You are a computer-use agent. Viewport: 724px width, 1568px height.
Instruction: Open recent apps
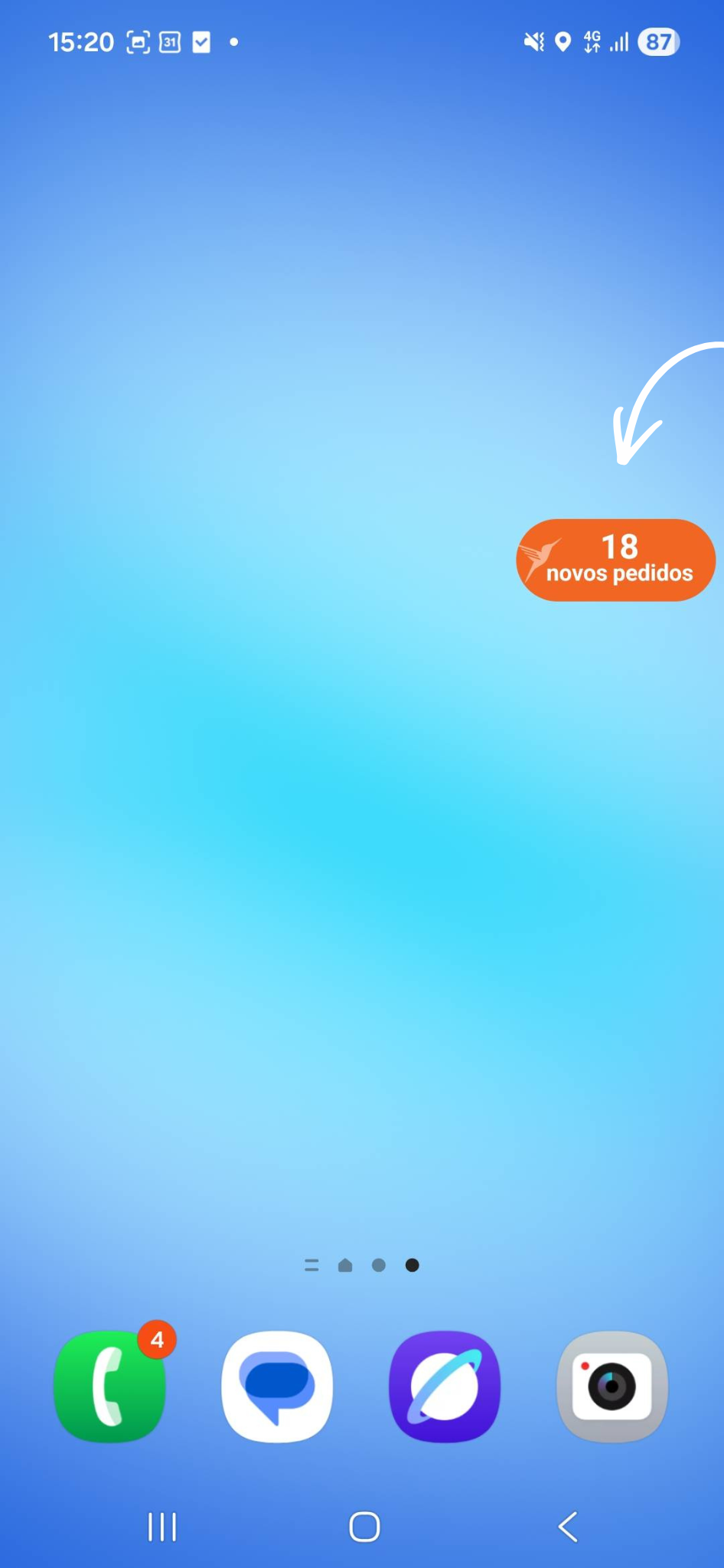(x=162, y=1527)
